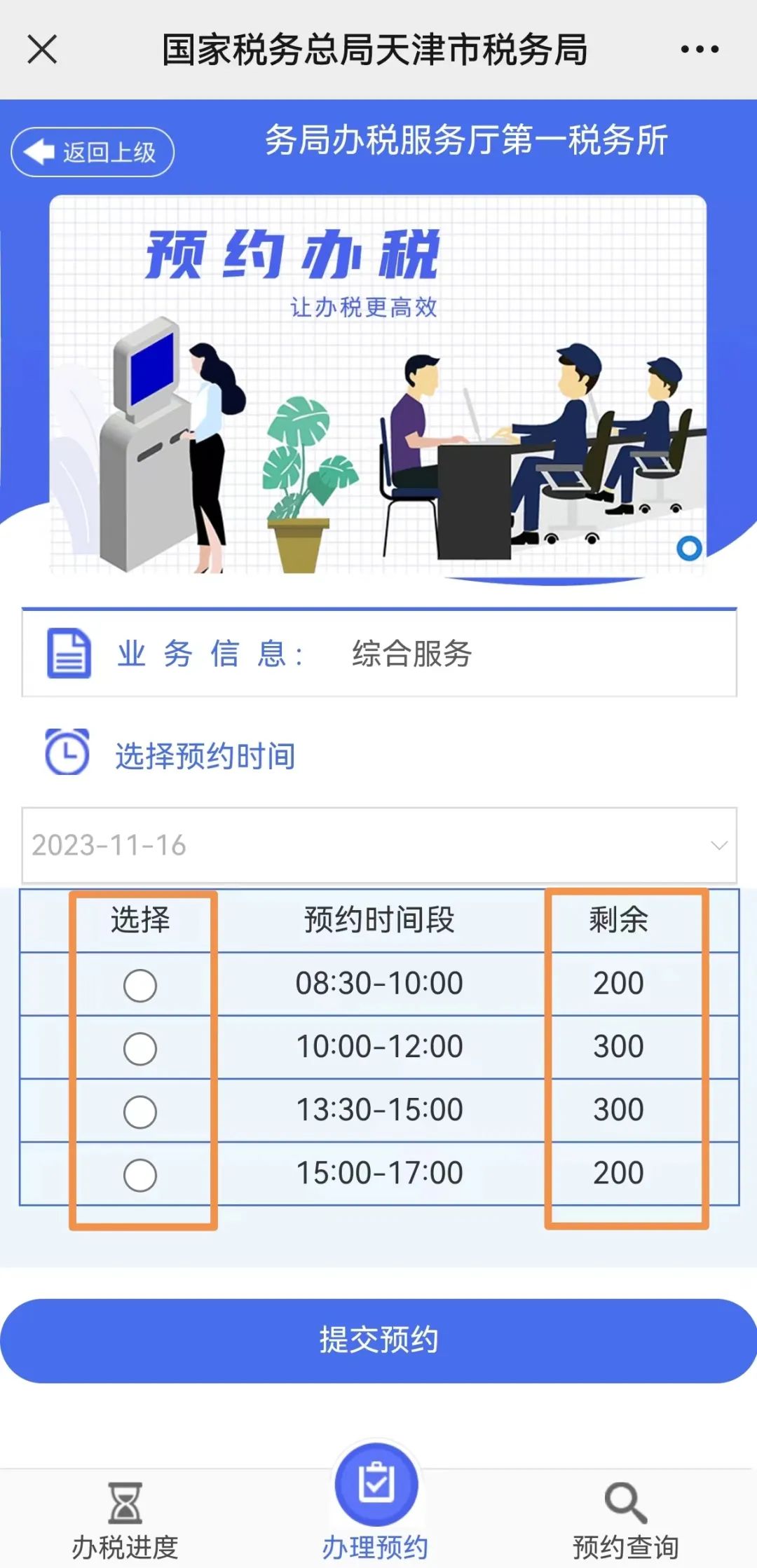The height and width of the screenshot is (1568, 757).
Task: Close the tax bureau page
Action: [x=42, y=50]
